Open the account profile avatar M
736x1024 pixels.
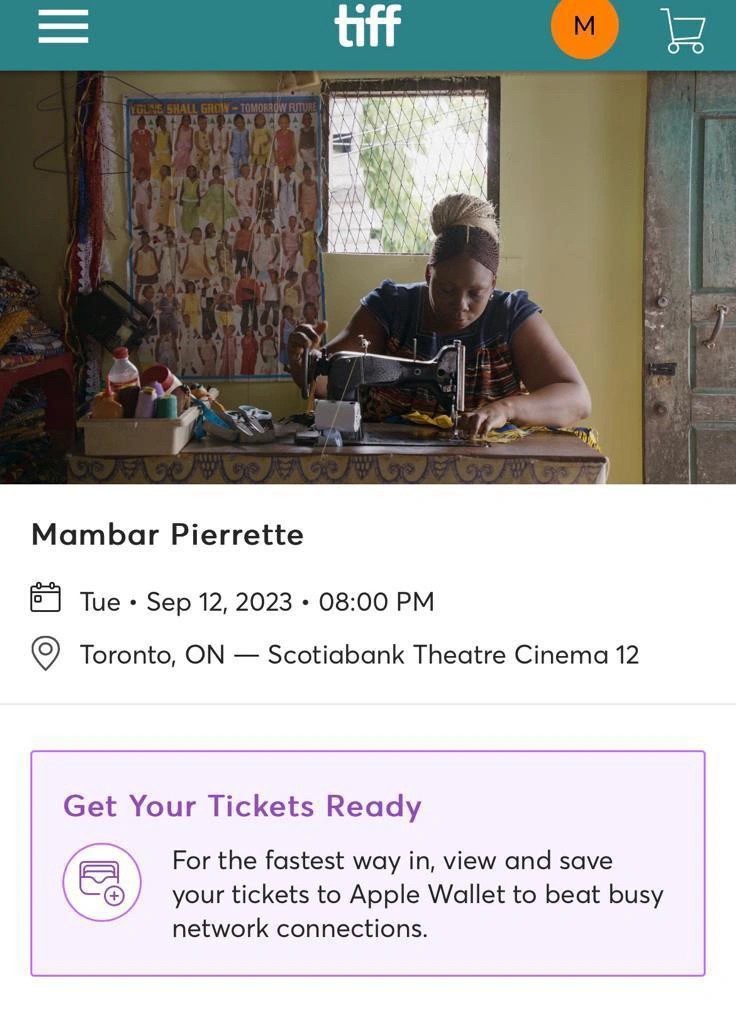pos(585,27)
